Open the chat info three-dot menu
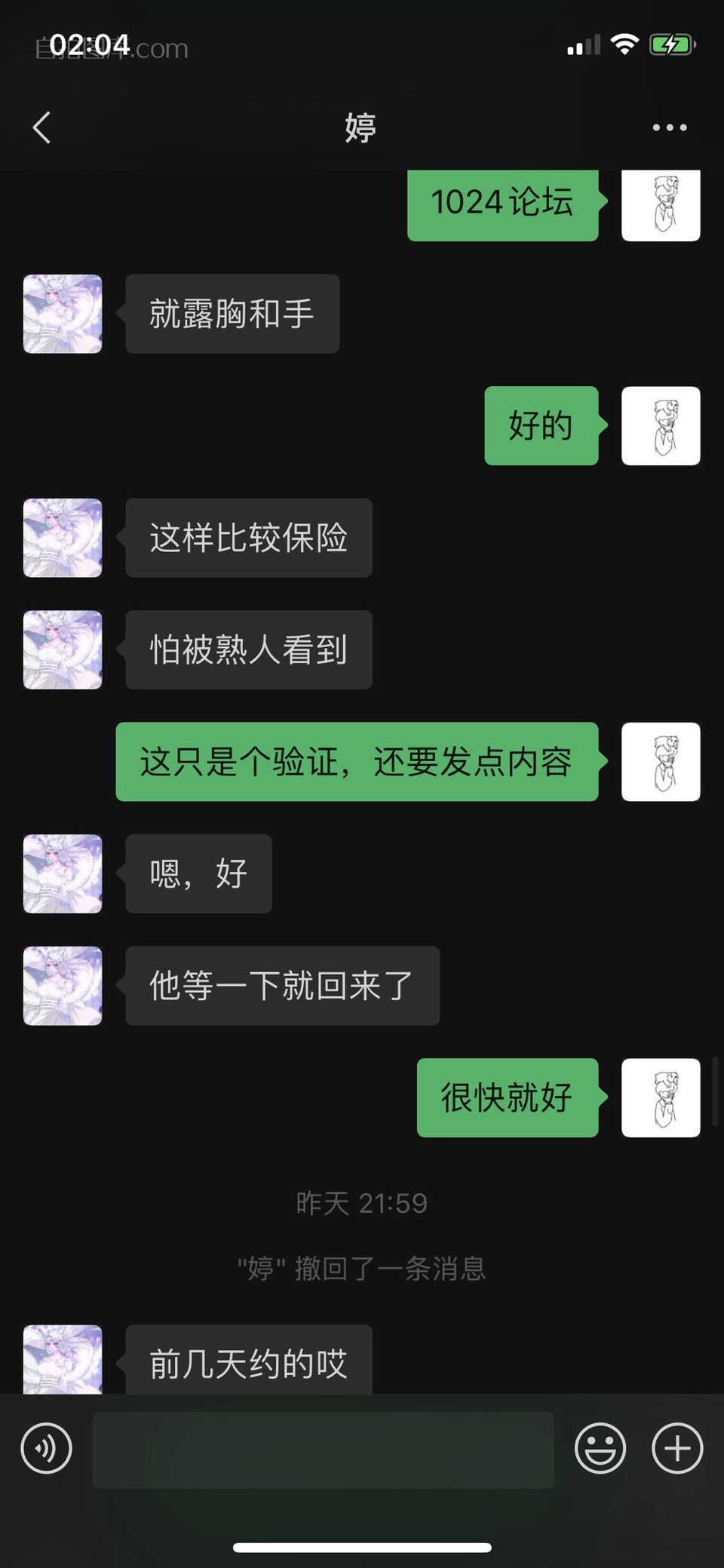The width and height of the screenshot is (724, 1568). tap(669, 127)
